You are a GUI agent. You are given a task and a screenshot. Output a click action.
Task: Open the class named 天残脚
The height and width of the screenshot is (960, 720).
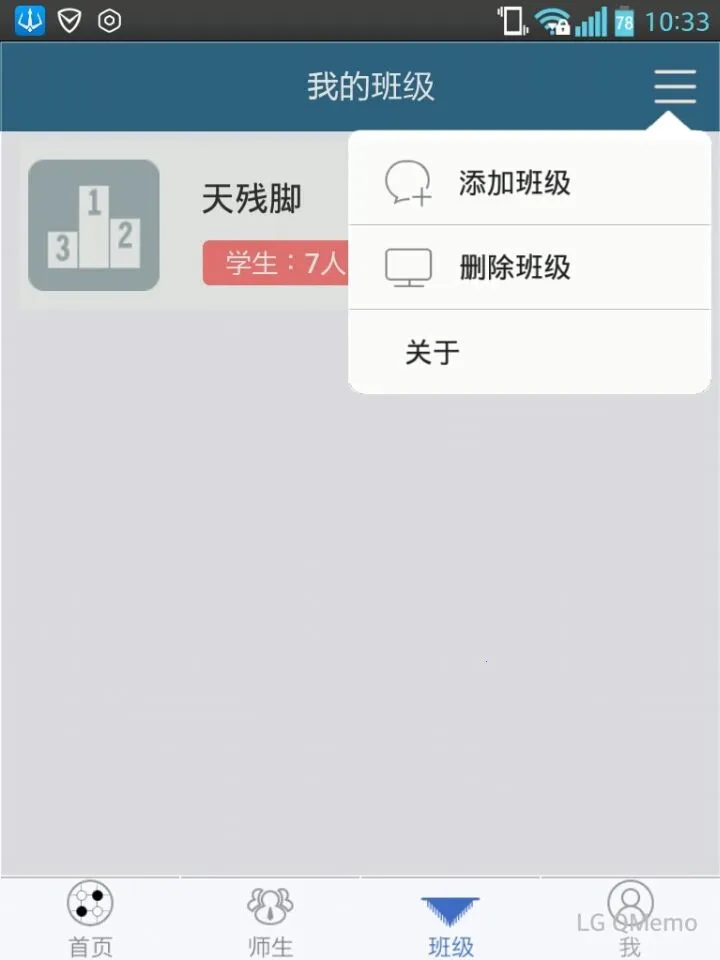tap(253, 199)
